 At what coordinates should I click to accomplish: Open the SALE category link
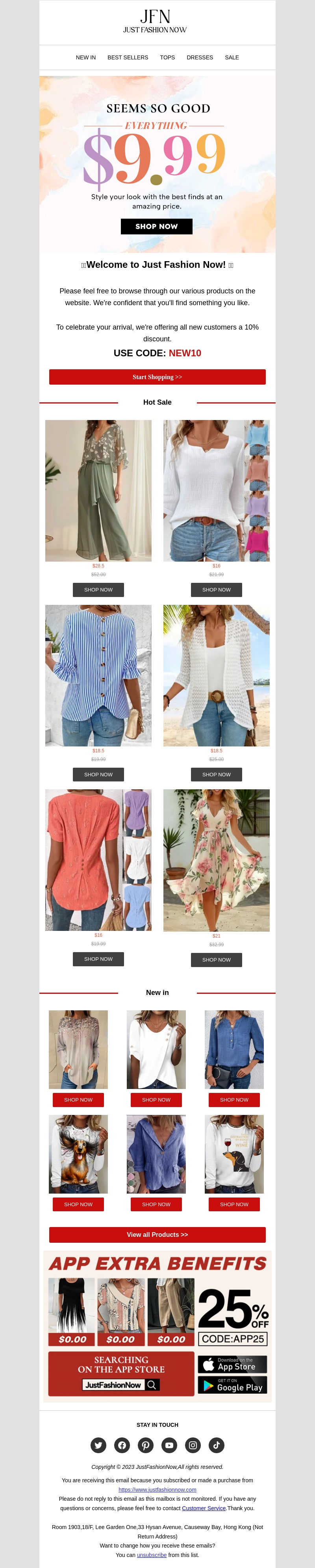[x=232, y=58]
